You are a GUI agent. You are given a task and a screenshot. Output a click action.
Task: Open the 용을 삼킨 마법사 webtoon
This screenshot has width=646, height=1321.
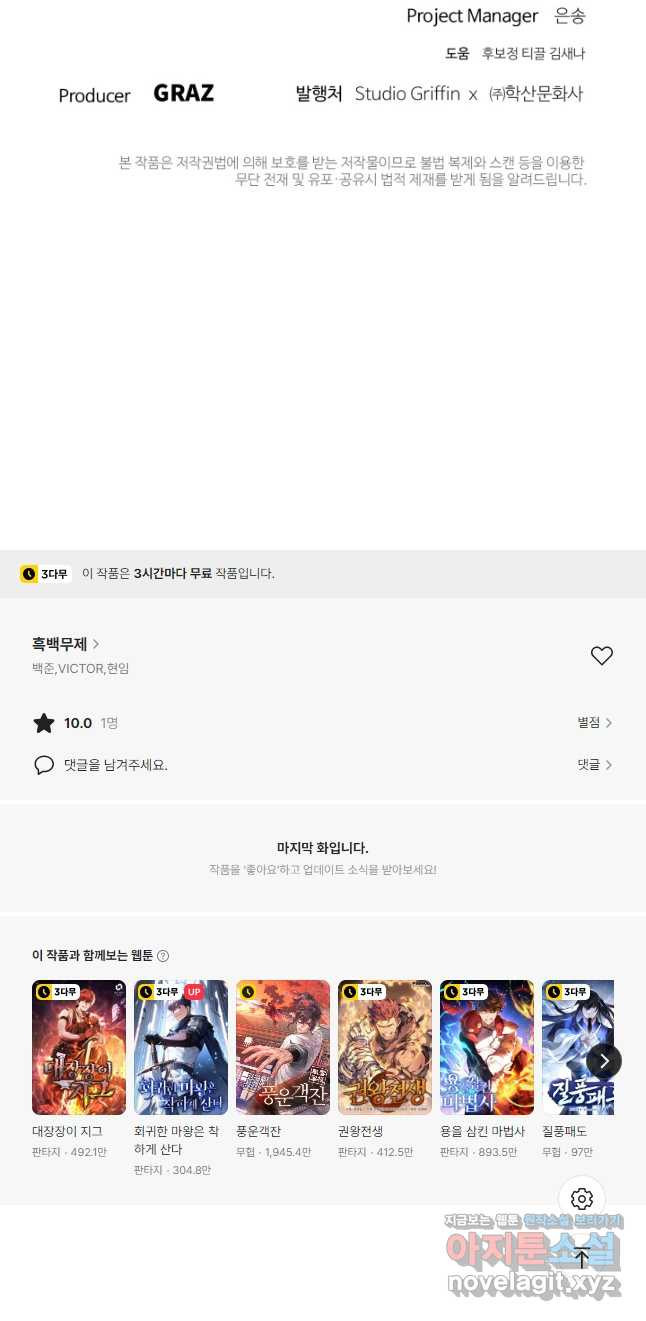(x=487, y=1047)
